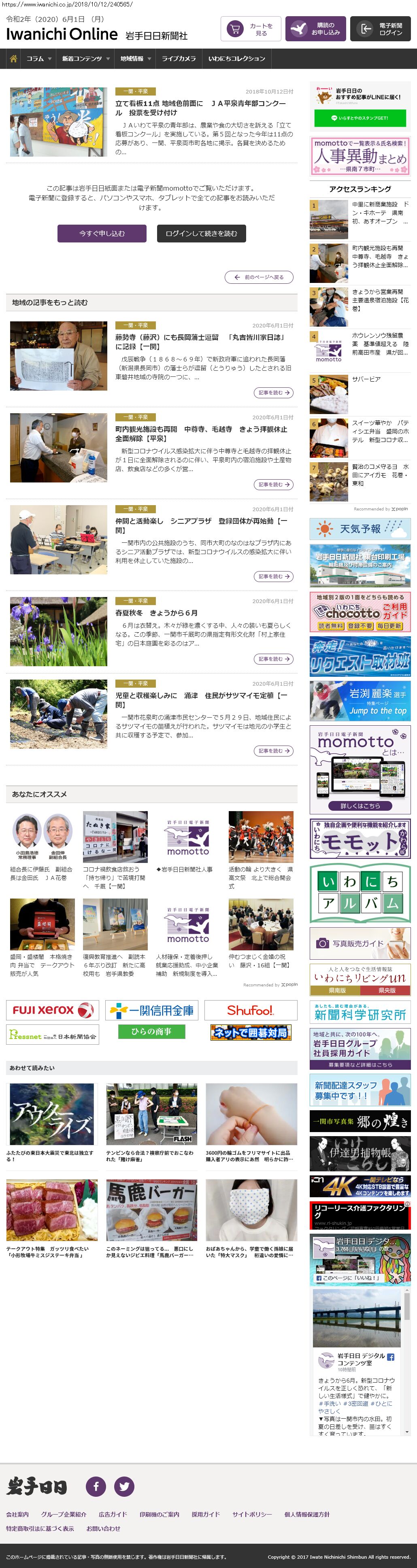
Task: Tap 詳しくはこちら on momotto banner
Action: (x=360, y=805)
